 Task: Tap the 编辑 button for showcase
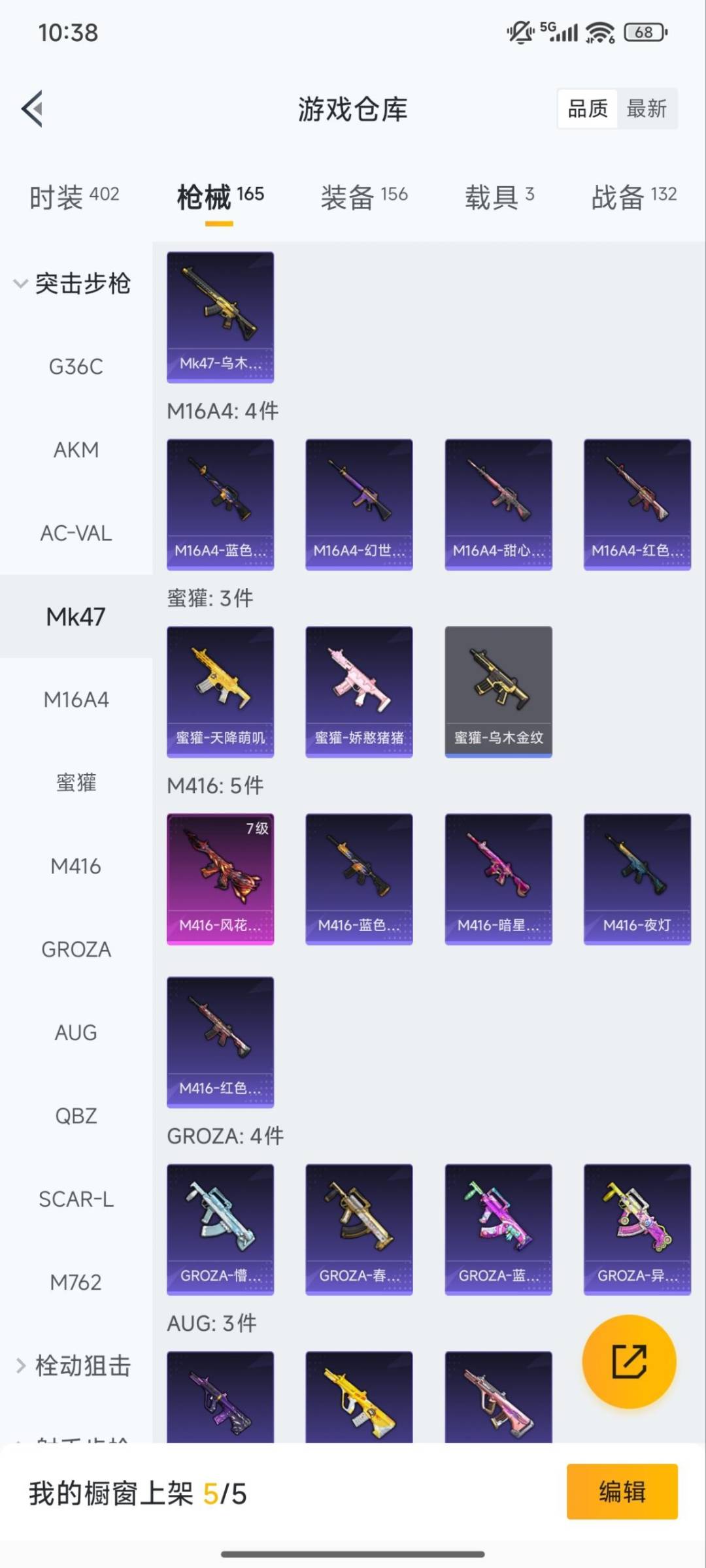(622, 1492)
